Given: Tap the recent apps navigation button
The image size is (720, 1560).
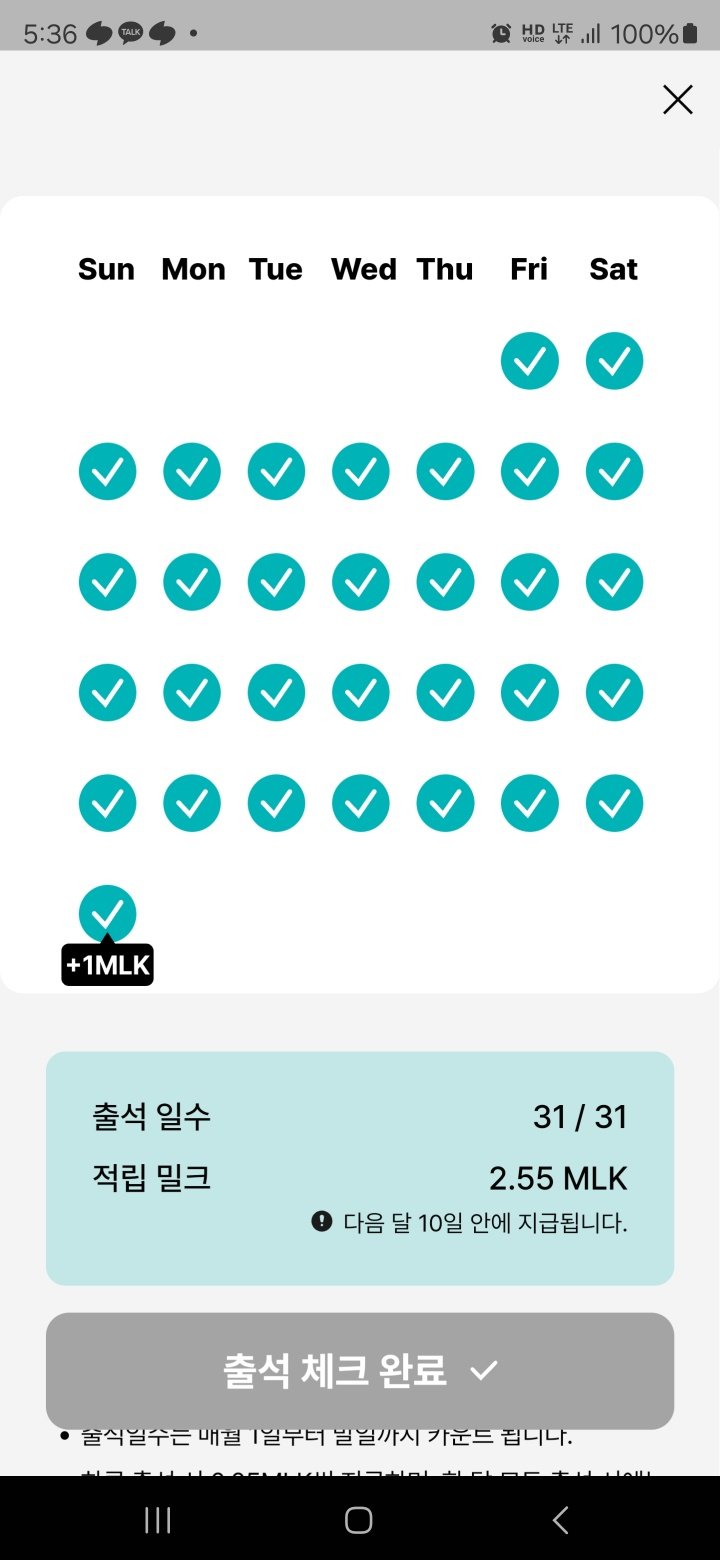Looking at the screenshot, I should [x=157, y=1519].
